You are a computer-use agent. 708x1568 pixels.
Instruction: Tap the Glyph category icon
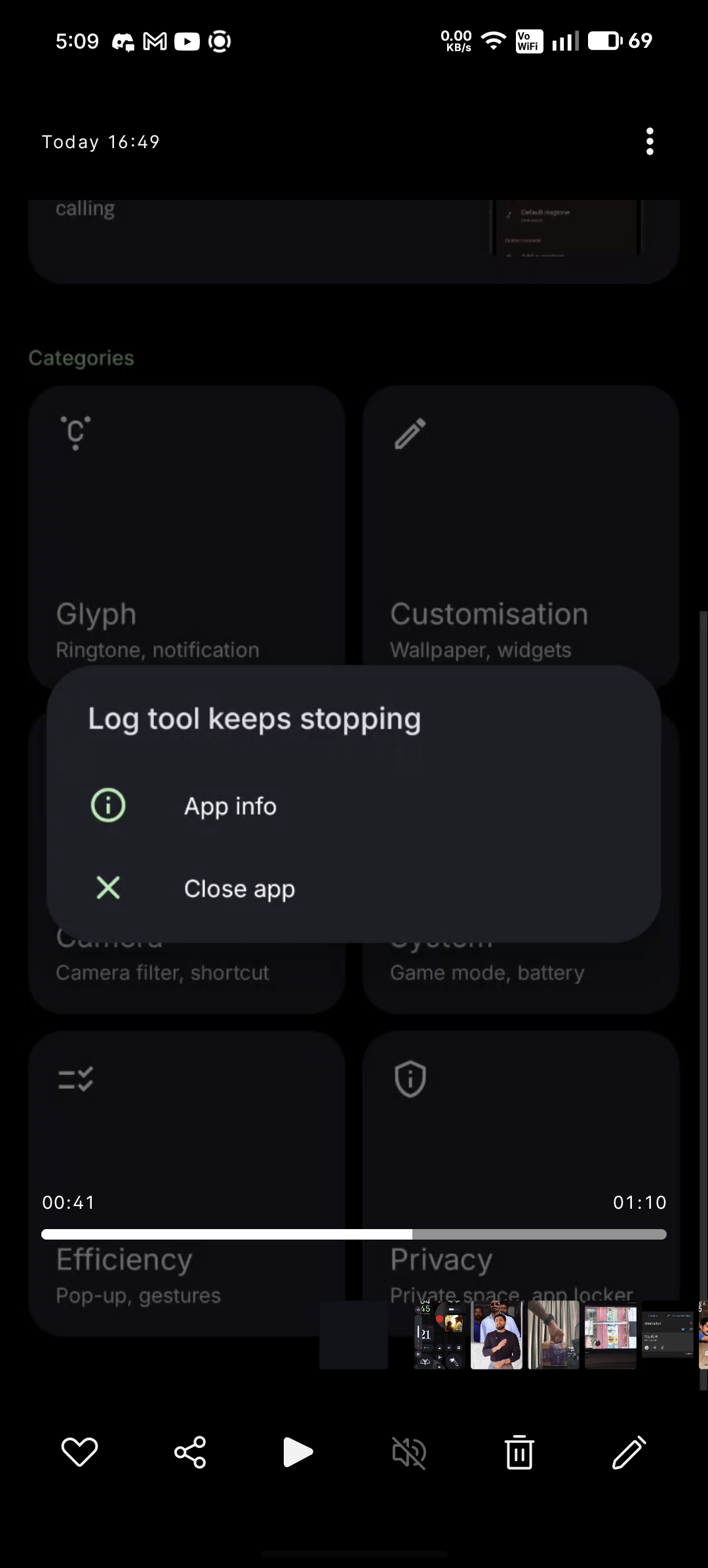[75, 433]
